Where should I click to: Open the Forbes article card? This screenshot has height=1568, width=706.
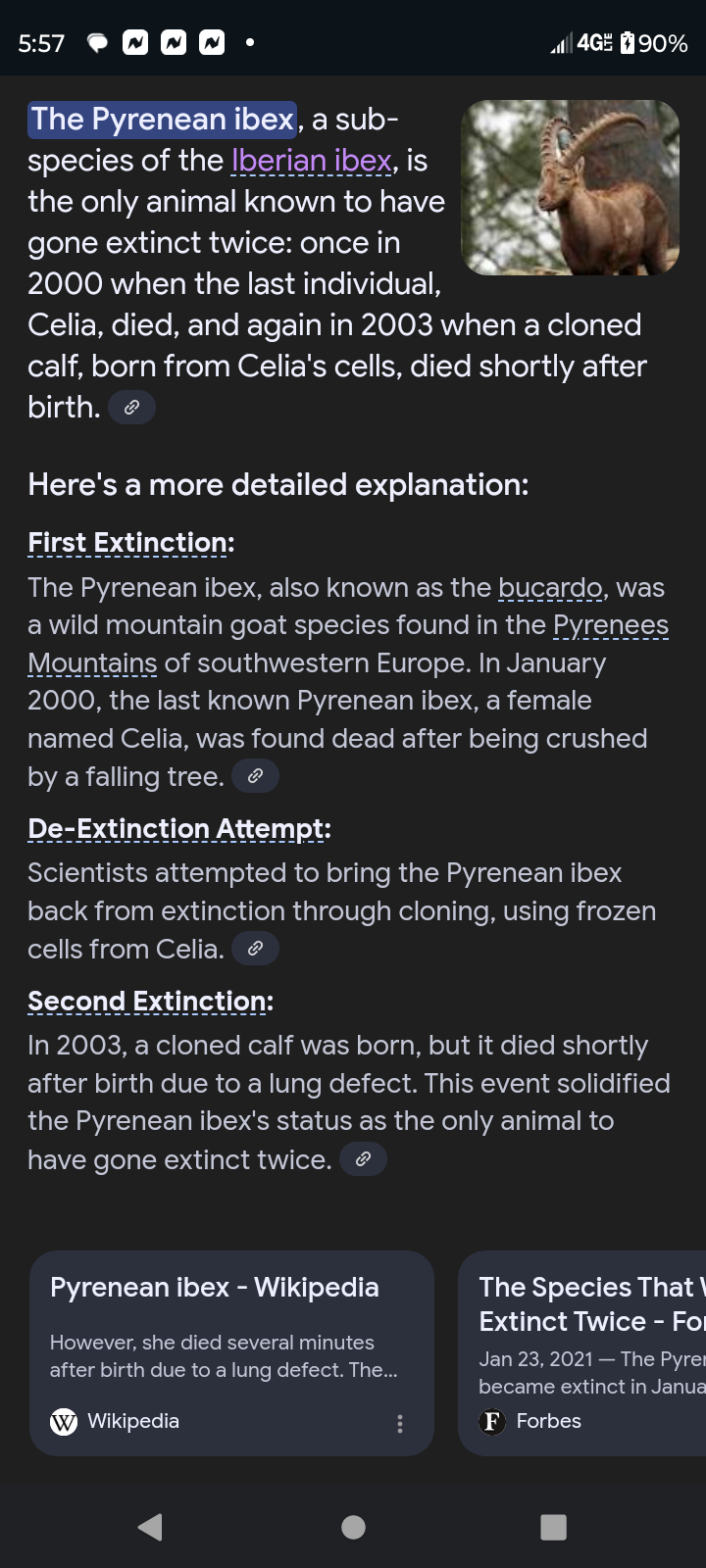coord(582,1353)
